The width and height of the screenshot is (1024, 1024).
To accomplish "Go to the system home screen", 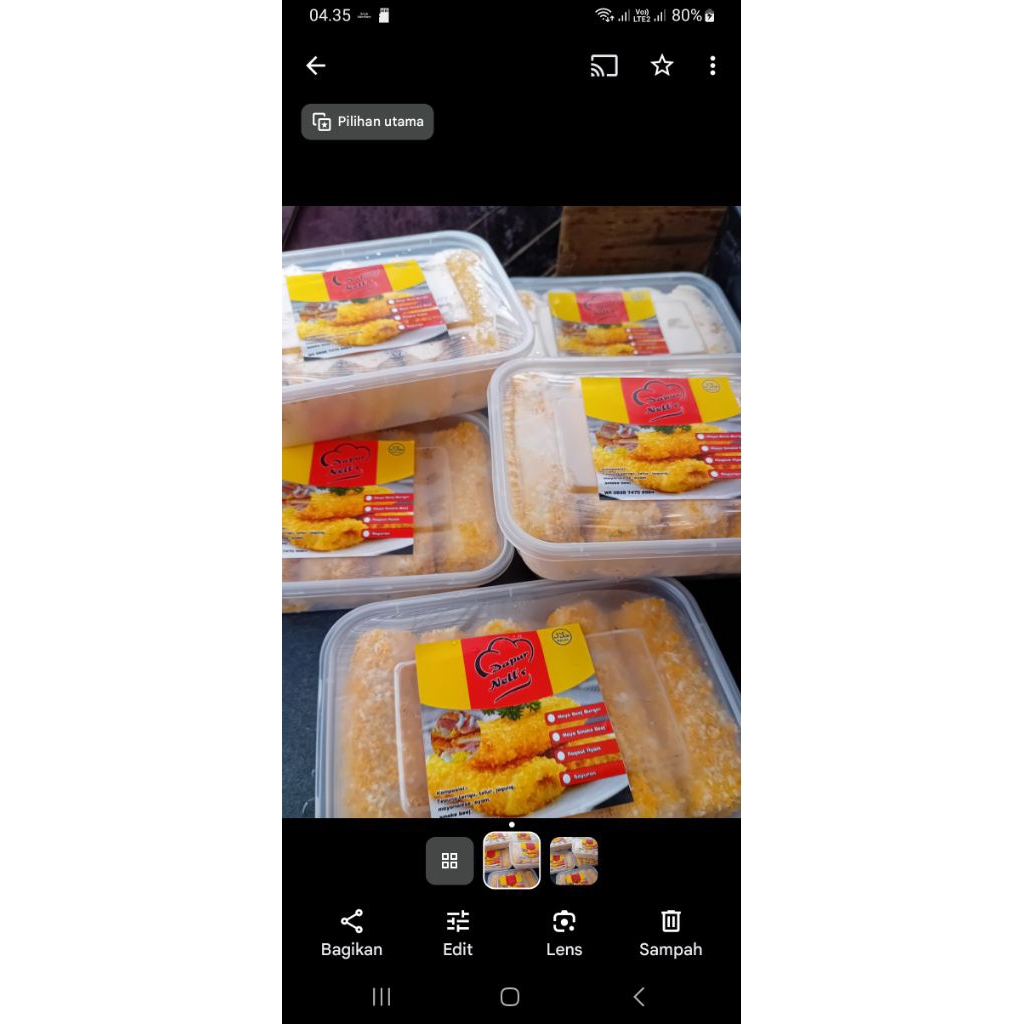I will pyautogui.click(x=510, y=996).
